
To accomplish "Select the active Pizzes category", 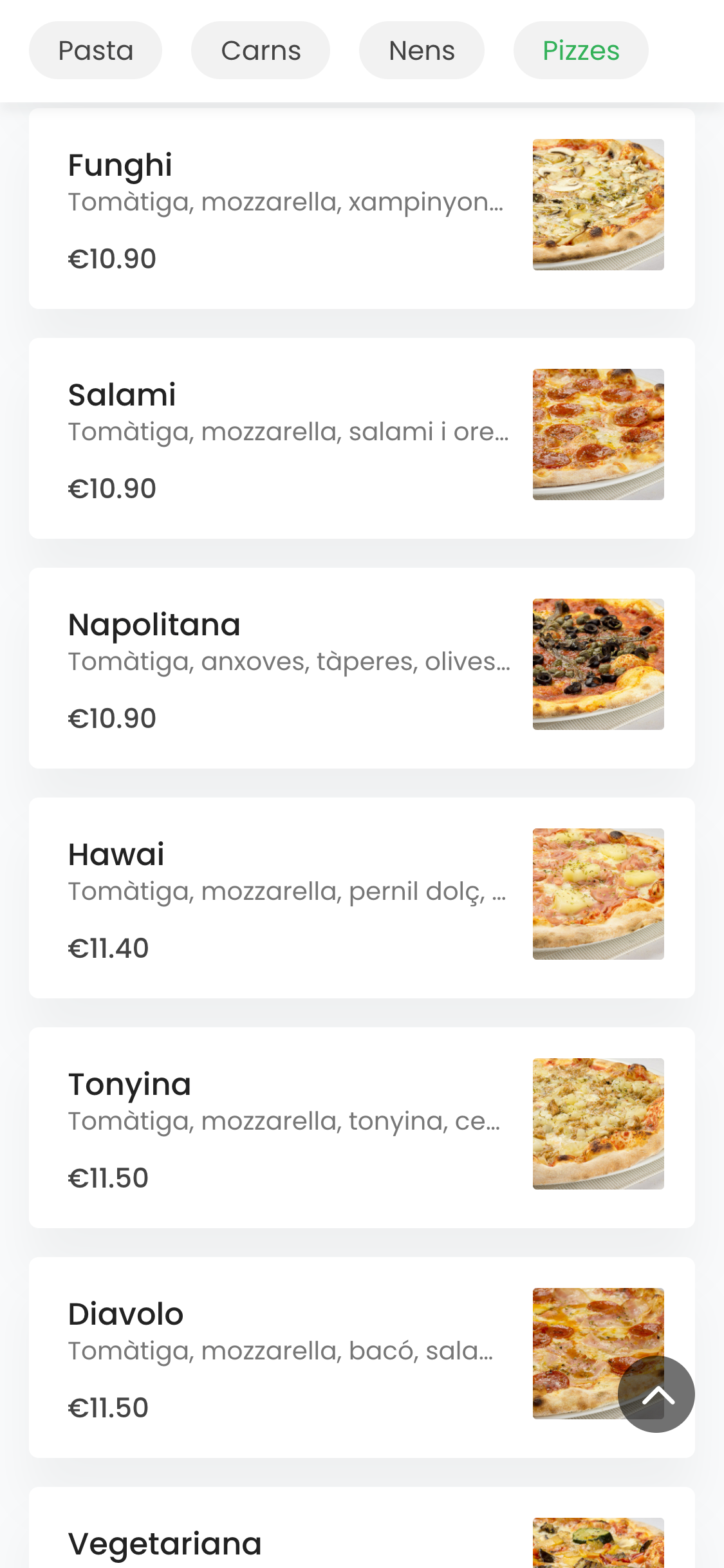I will tap(580, 50).
